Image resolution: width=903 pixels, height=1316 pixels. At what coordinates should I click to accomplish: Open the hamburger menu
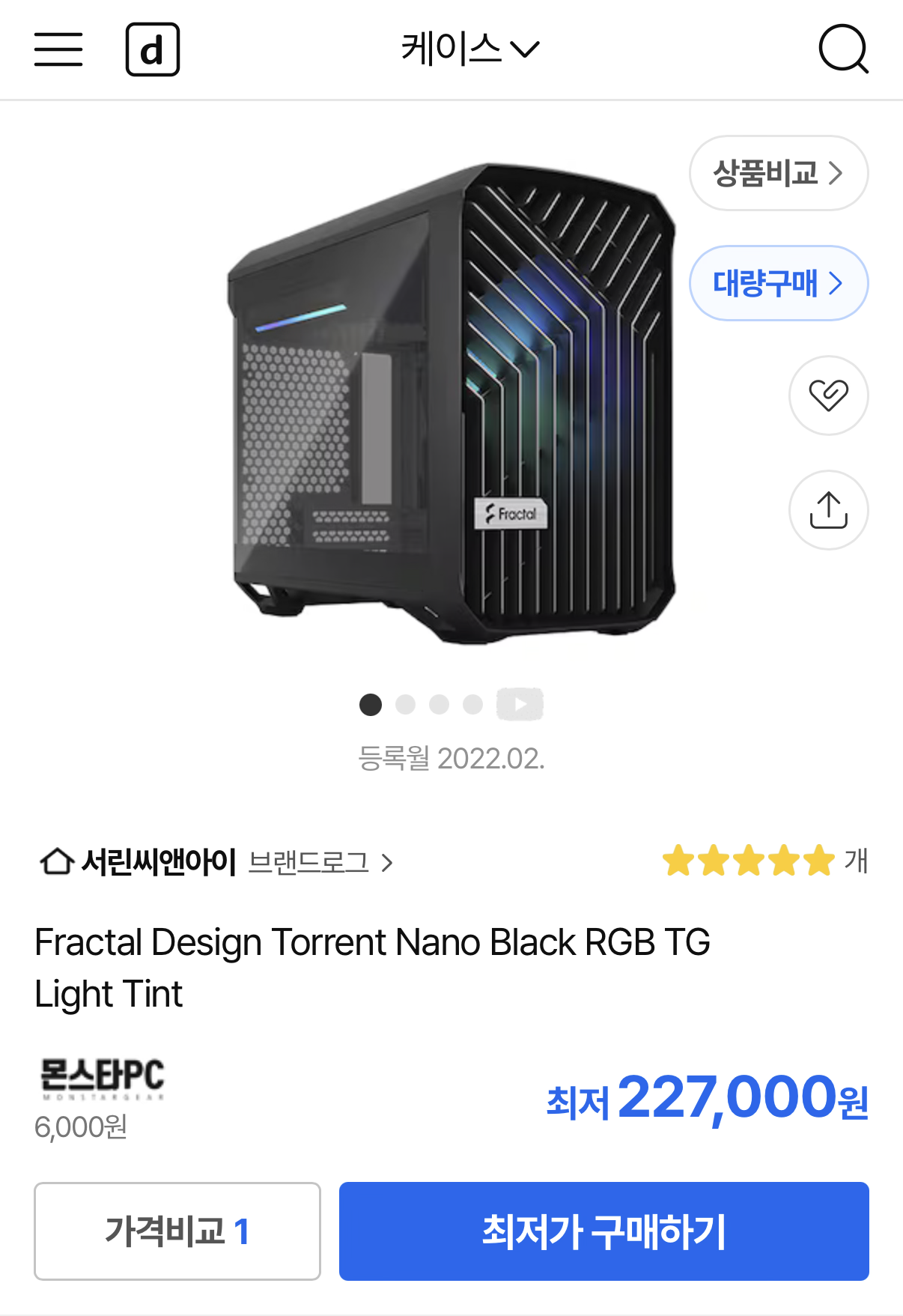[58, 49]
